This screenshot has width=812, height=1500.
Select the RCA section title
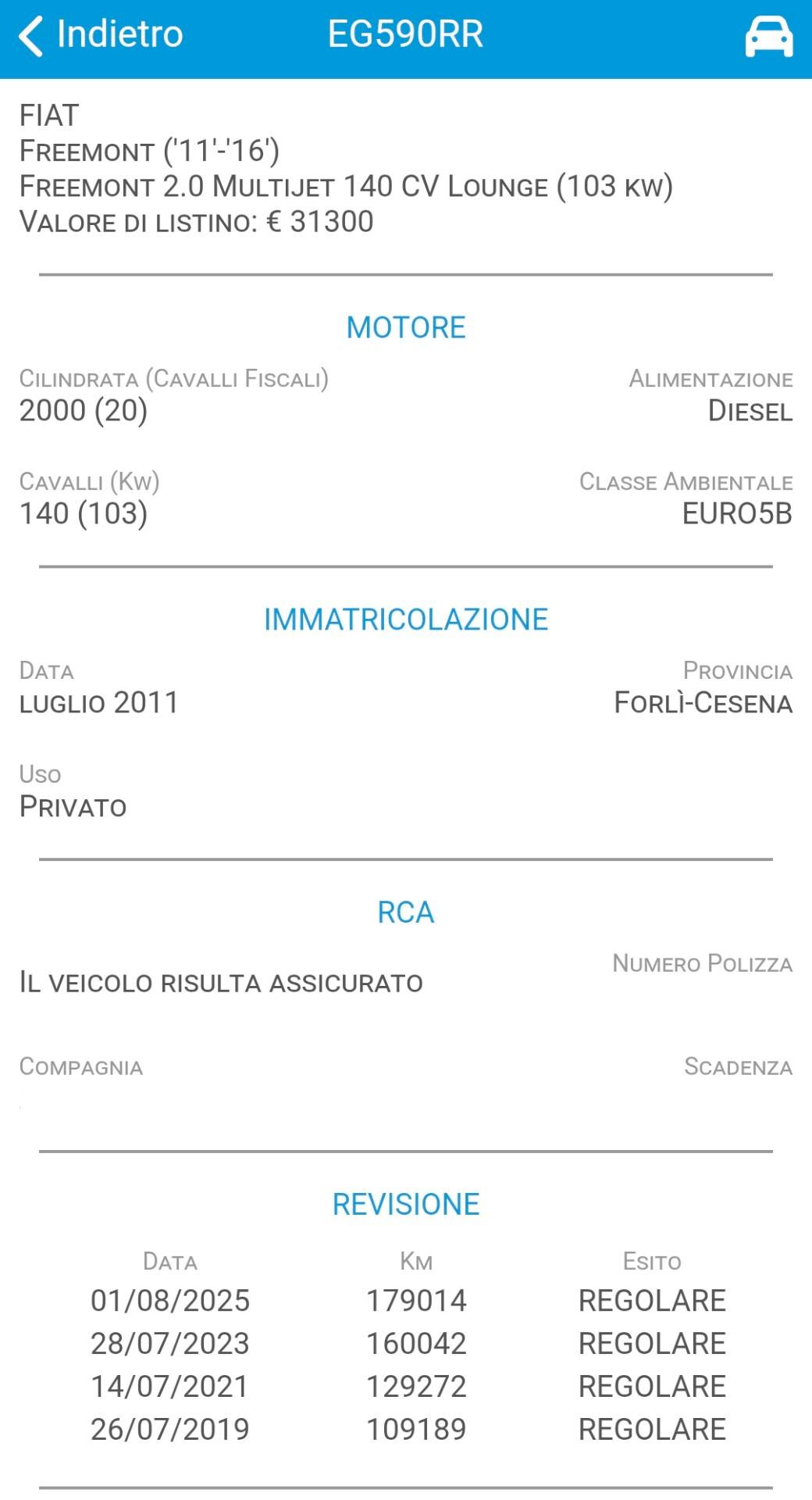tap(407, 910)
